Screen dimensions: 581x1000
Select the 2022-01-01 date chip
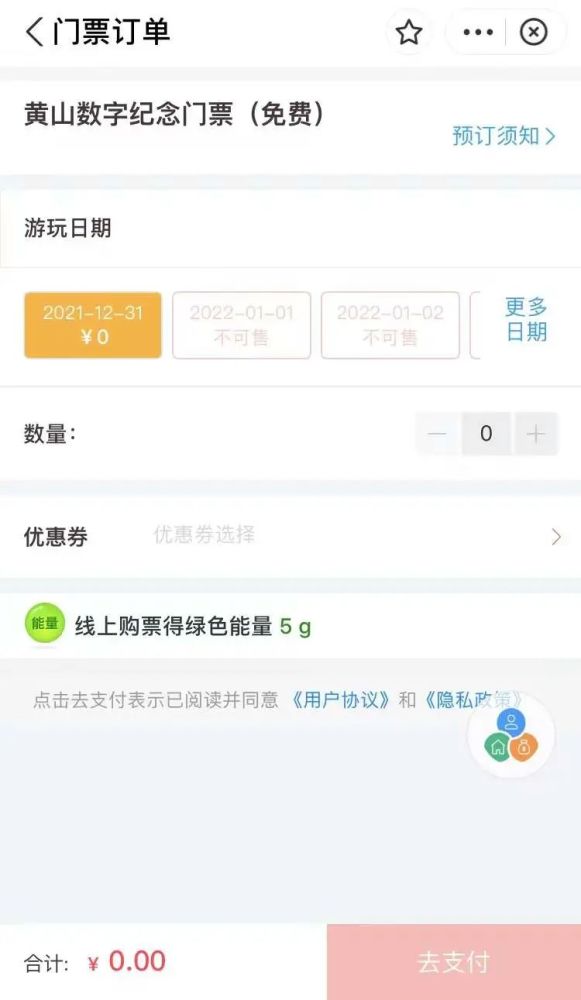(242, 325)
